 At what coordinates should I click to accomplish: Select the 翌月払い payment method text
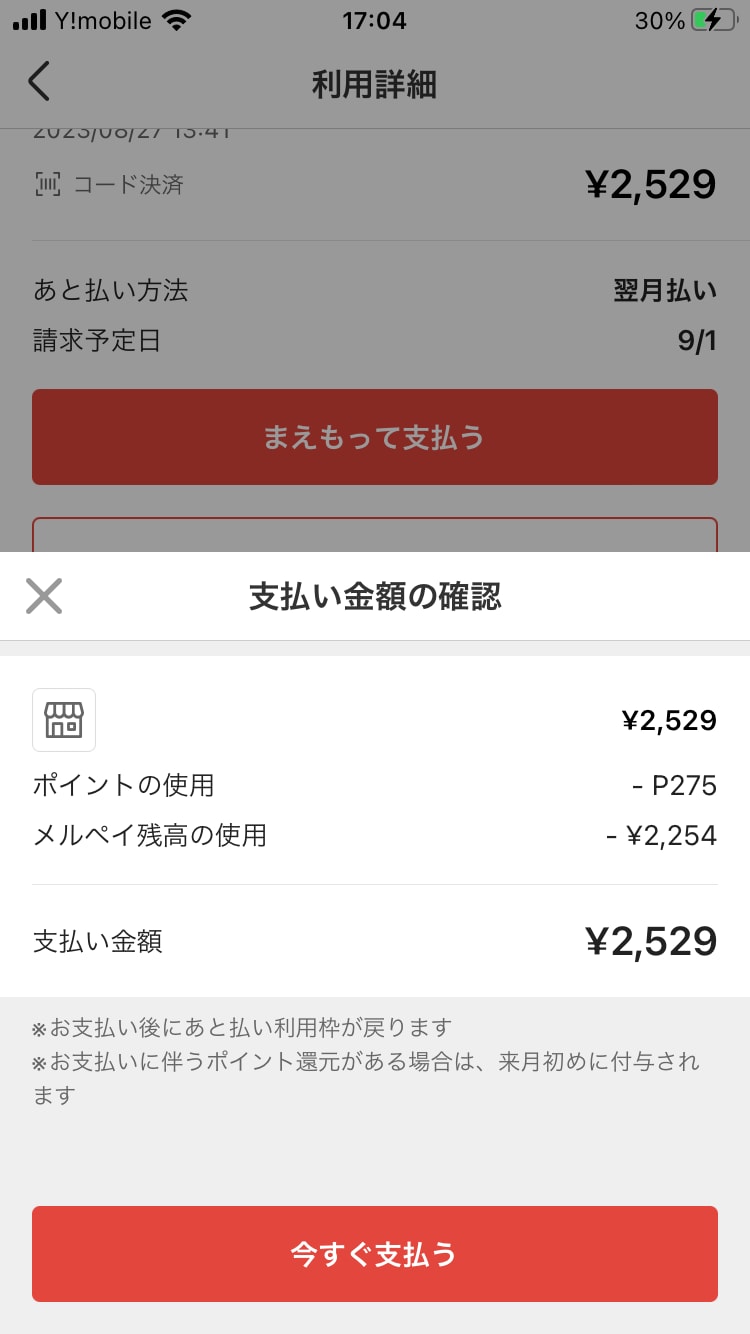[x=665, y=290]
